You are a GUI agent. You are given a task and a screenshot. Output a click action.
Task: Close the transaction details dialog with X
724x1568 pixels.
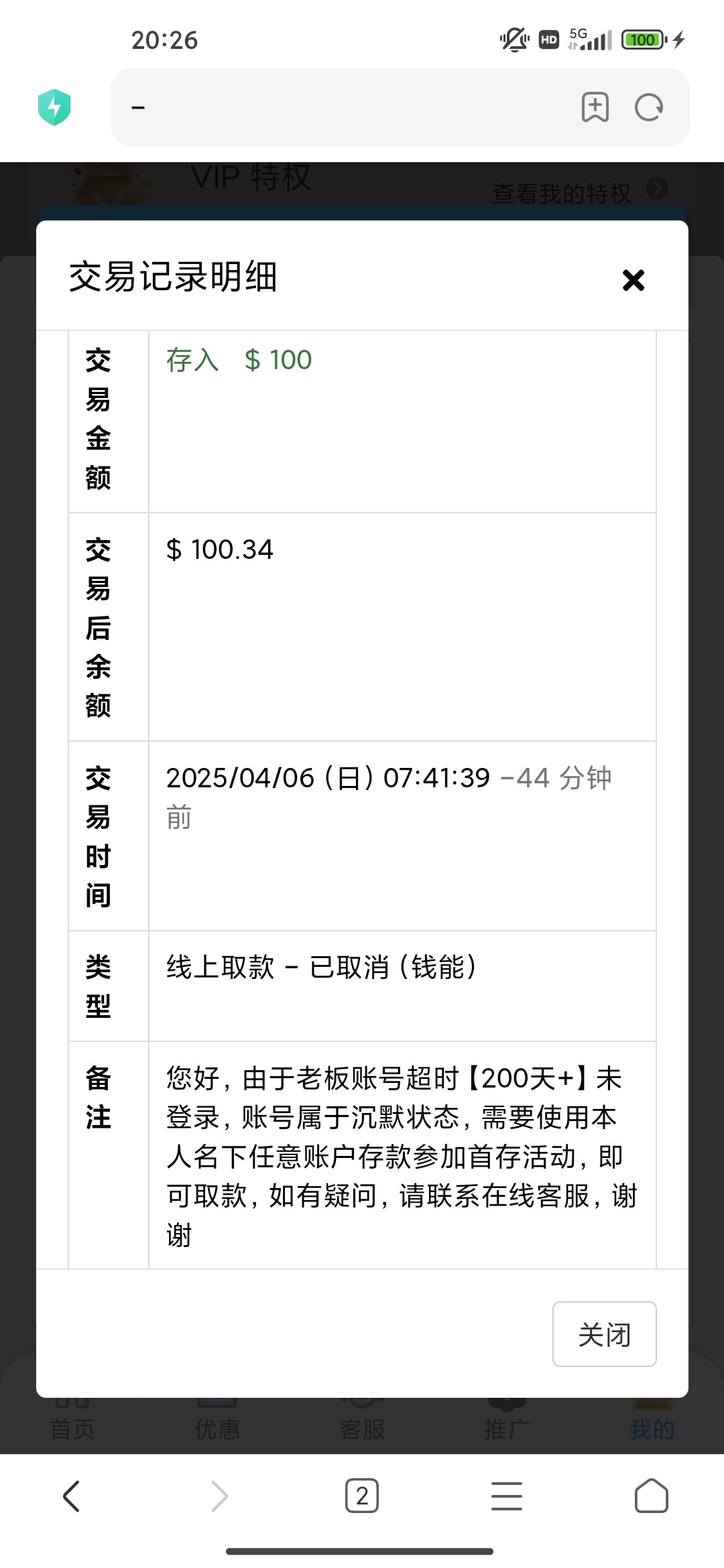[633, 280]
